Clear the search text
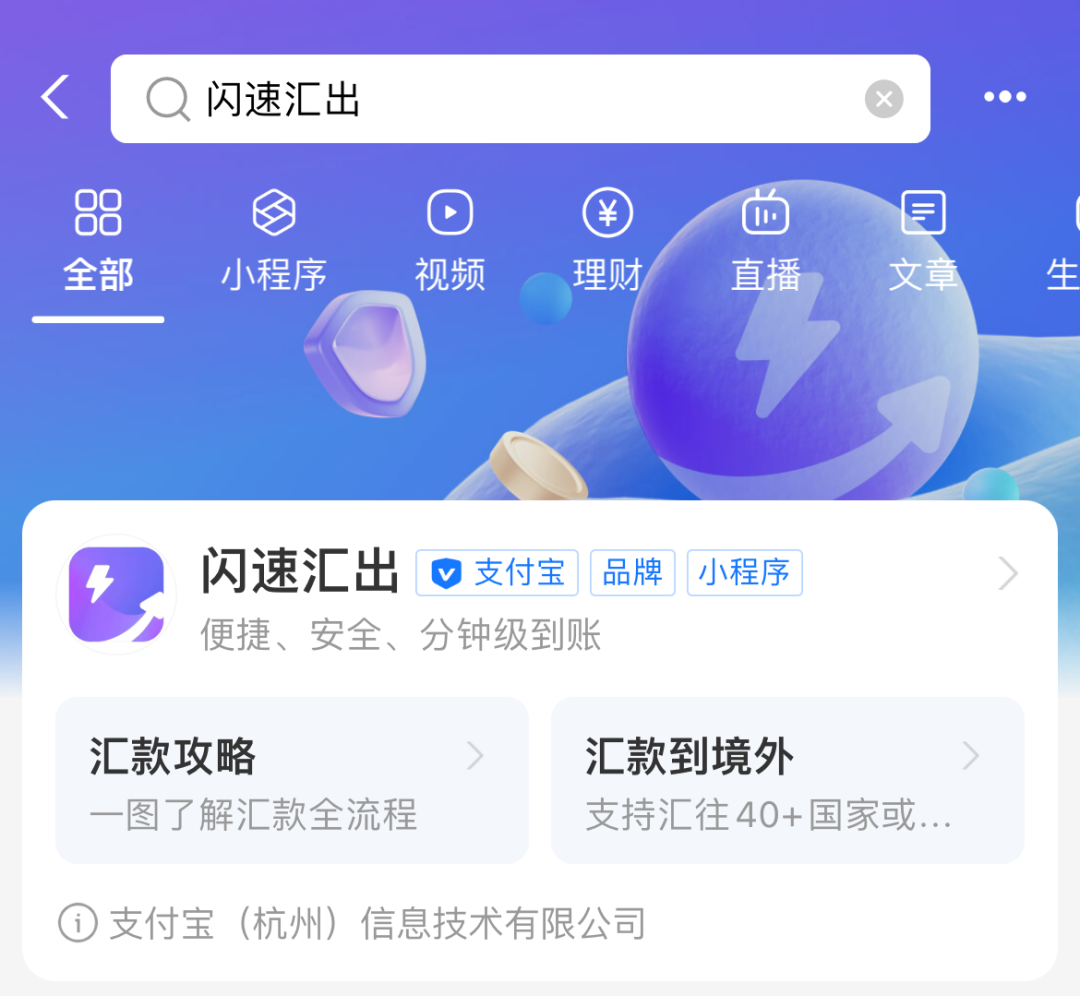 (883, 99)
